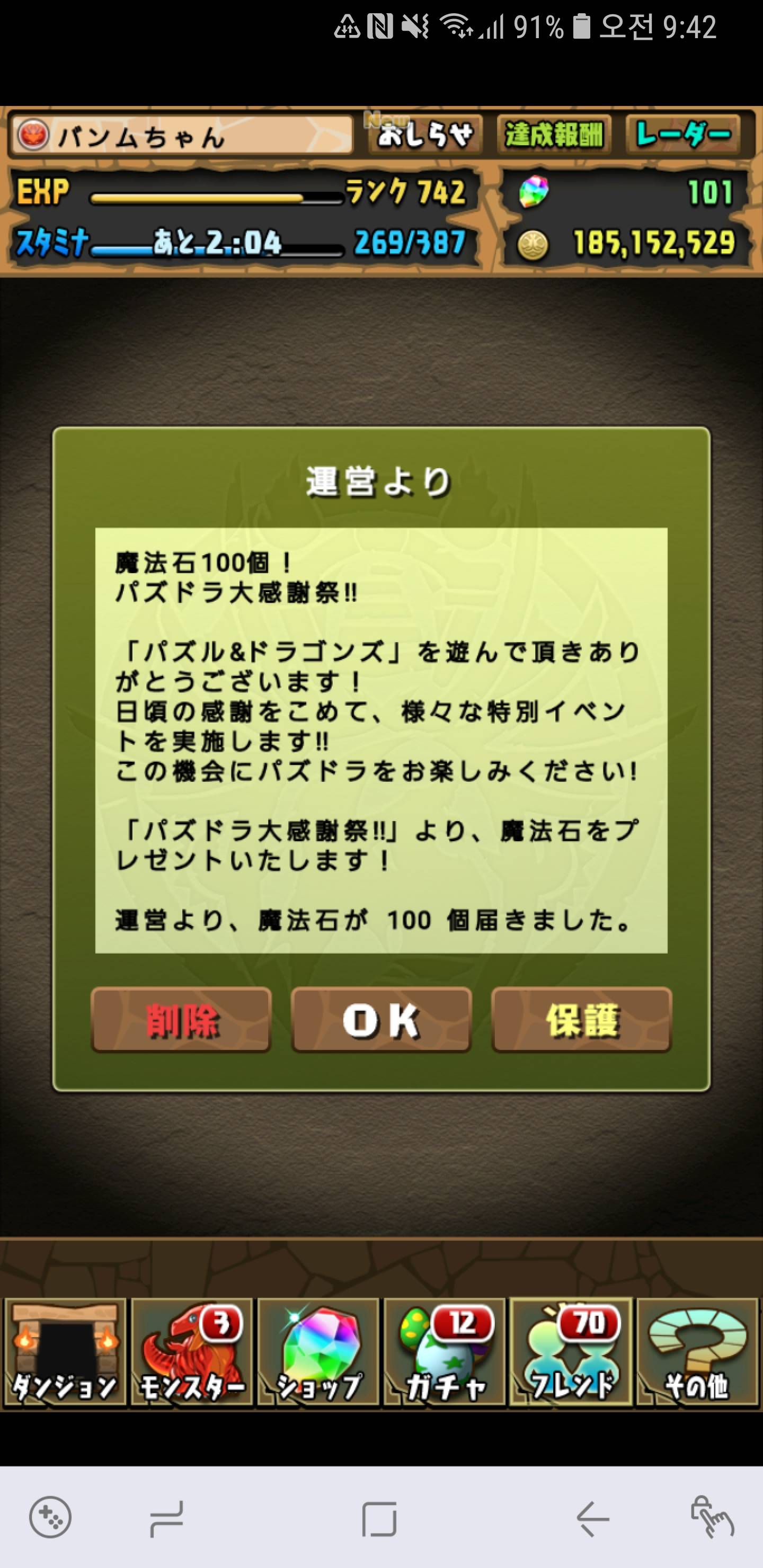Viewport: 763px width, 1568px height.
Task: Open the ショップ shop tab
Action: coord(318,1351)
